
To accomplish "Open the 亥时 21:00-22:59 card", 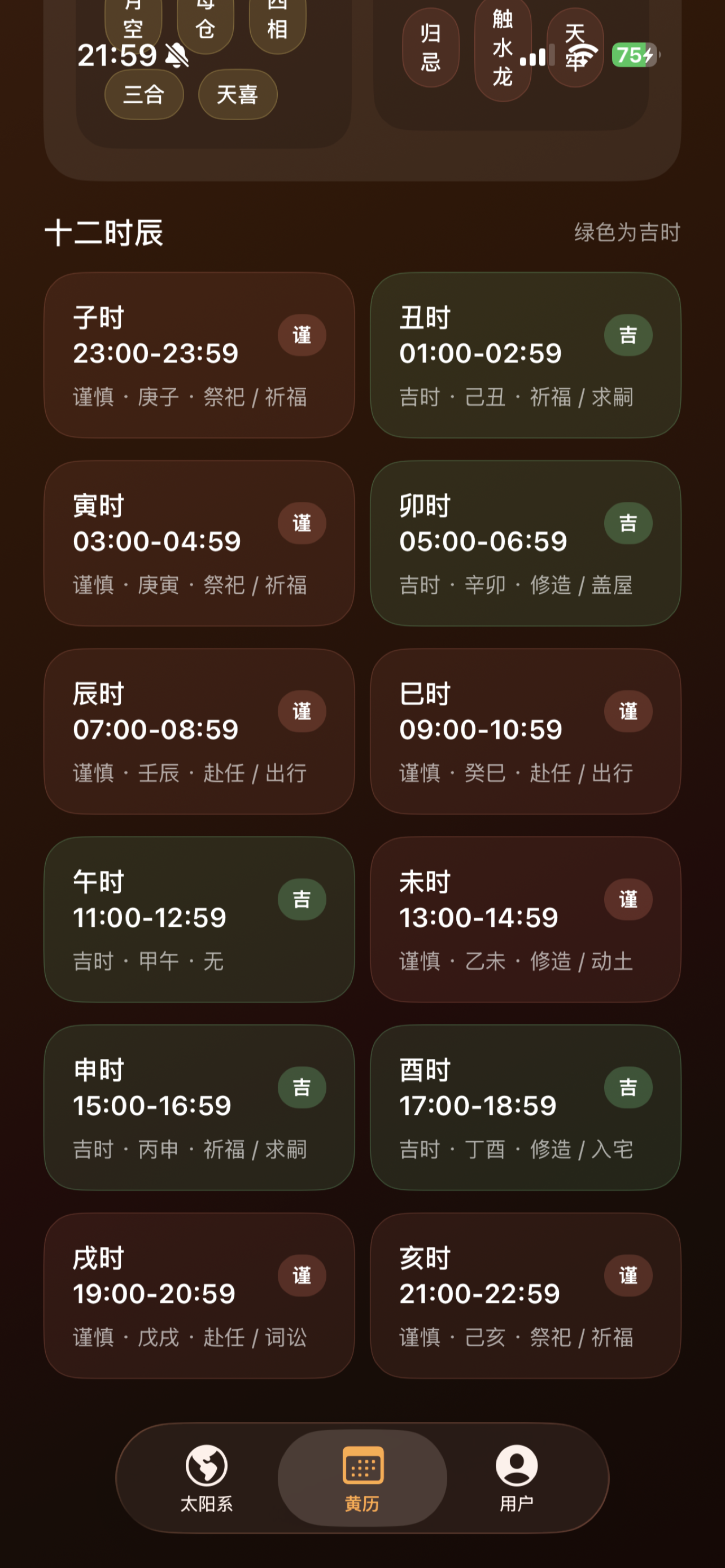I will [x=525, y=1295].
